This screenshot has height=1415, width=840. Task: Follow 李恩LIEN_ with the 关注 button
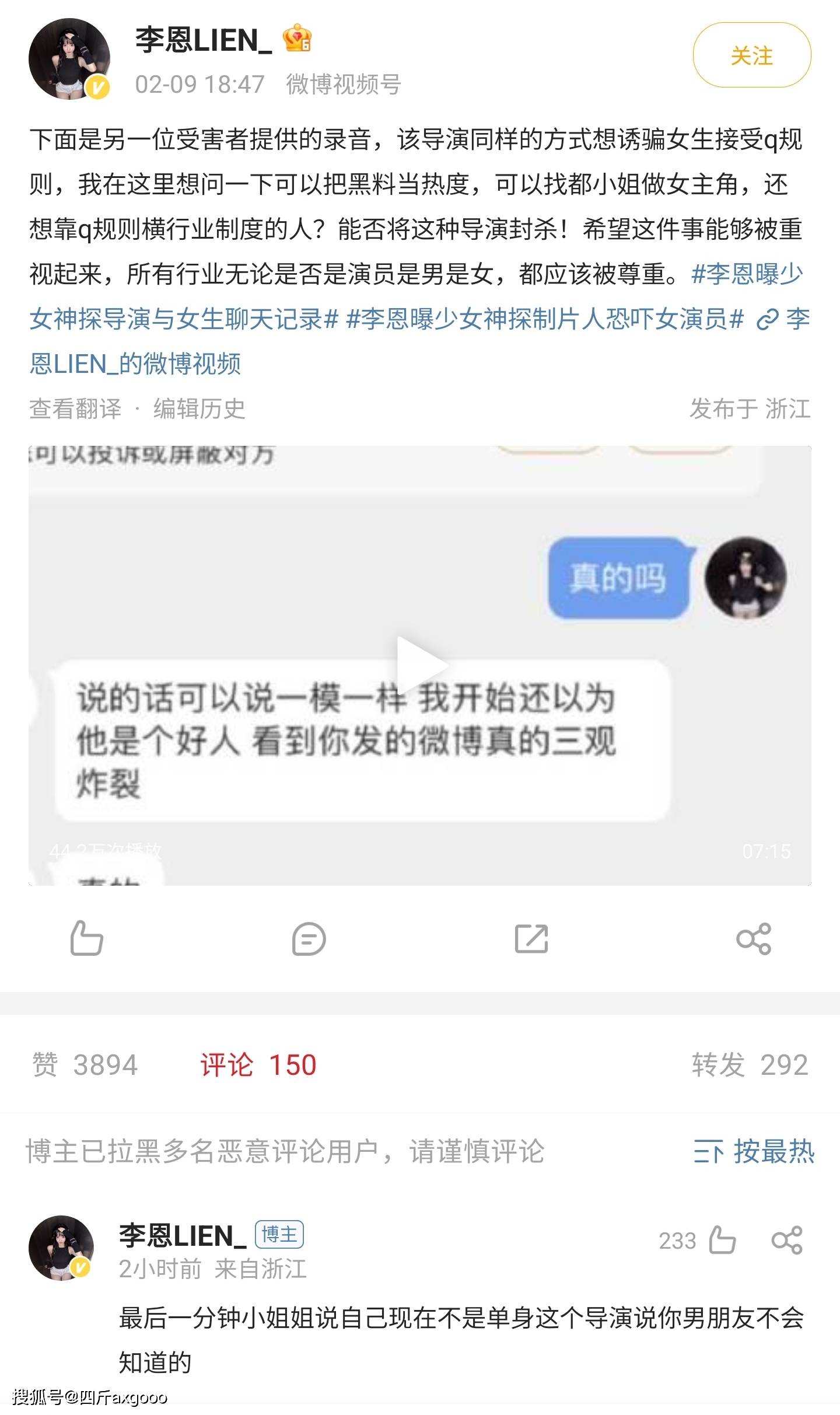pyautogui.click(x=751, y=56)
